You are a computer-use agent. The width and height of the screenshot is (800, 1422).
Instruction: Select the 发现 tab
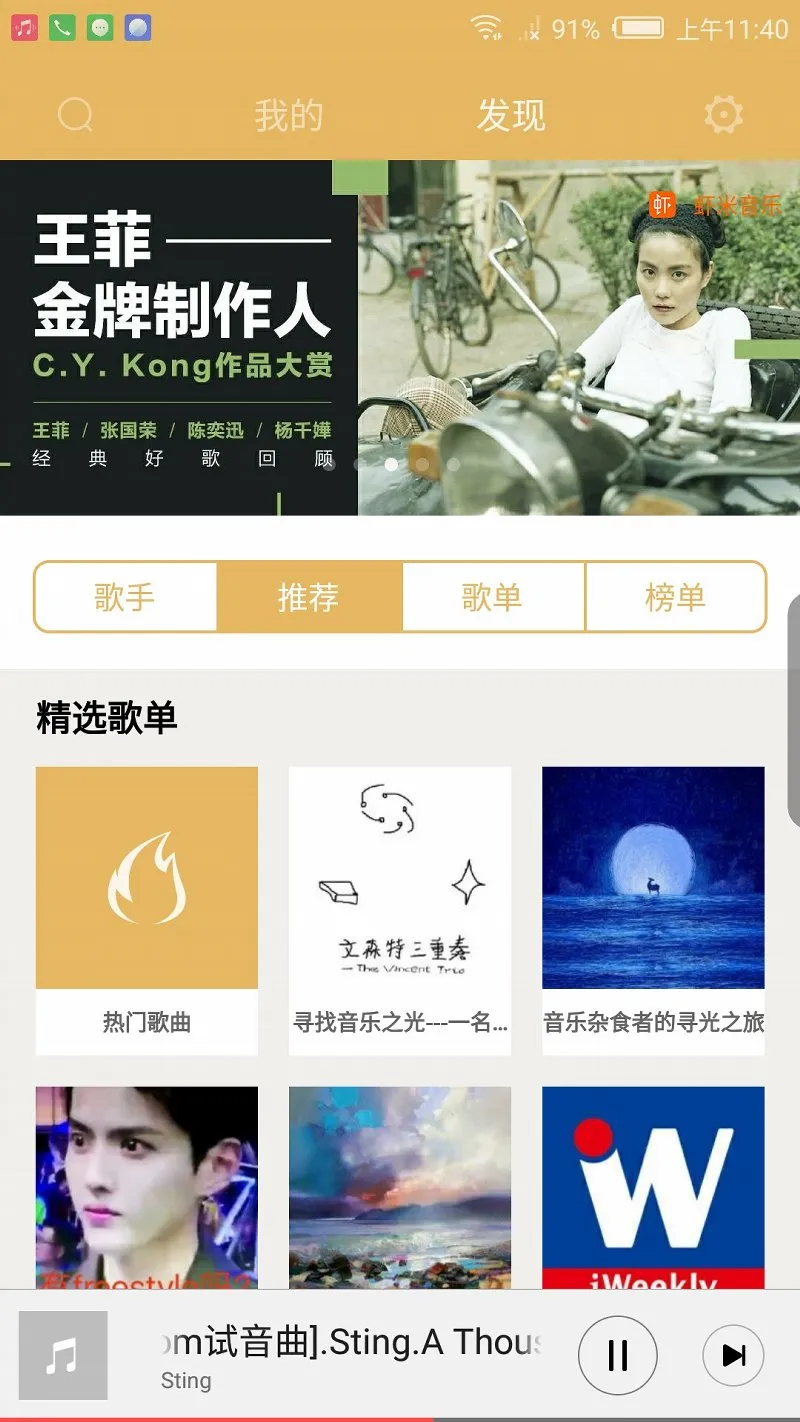(511, 116)
